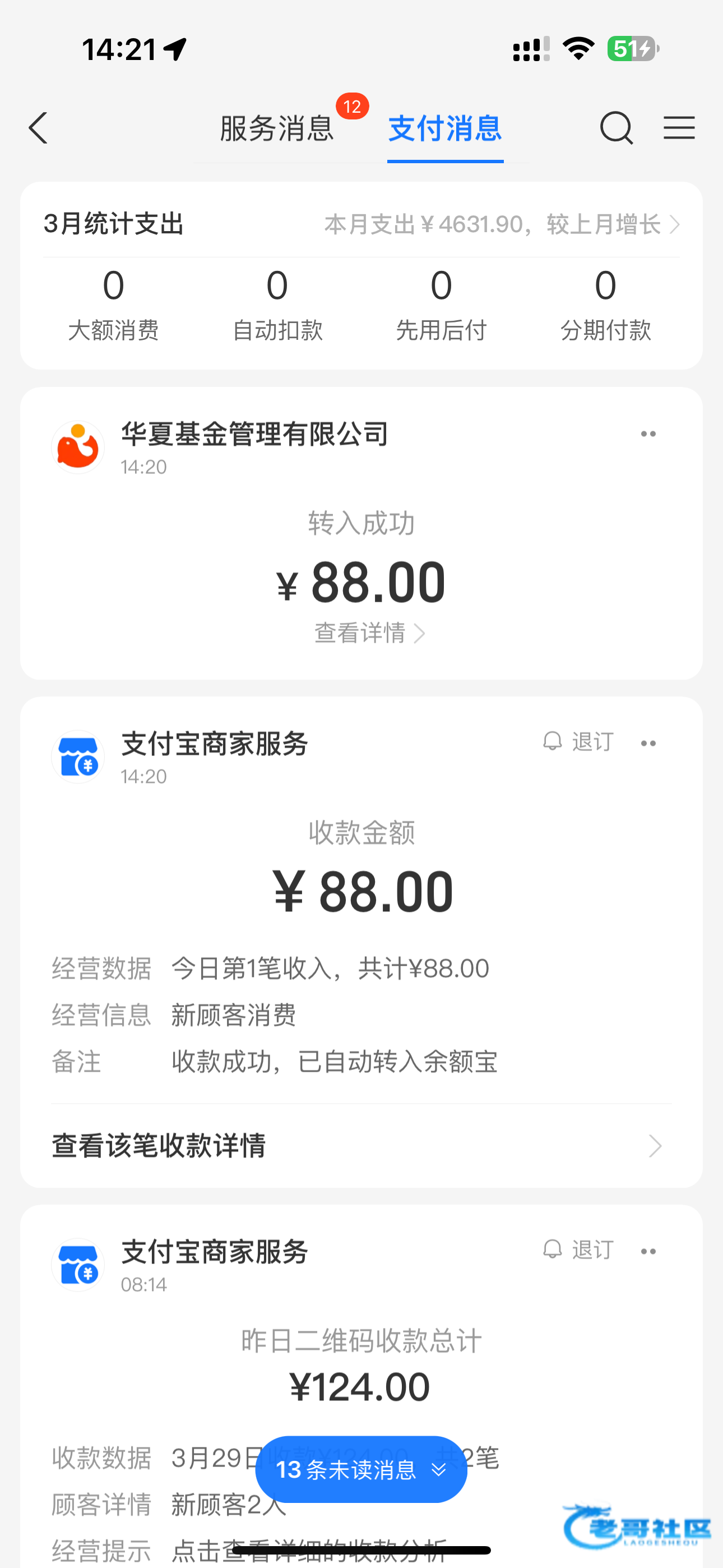Jump to the 13 条未读消息
723x1568 pixels.
361,1470
